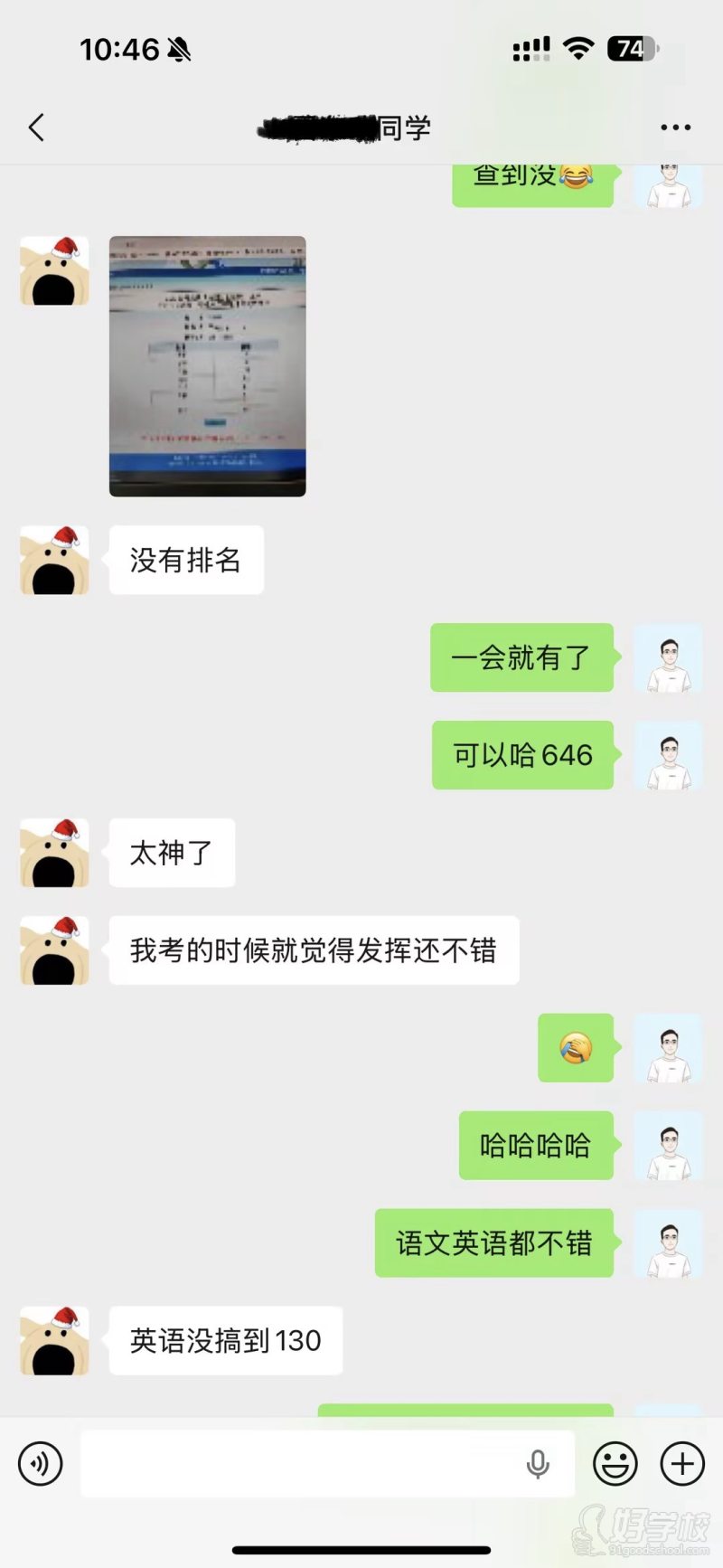
Task: Tap the back arrow to exit chat
Action: pos(36,128)
